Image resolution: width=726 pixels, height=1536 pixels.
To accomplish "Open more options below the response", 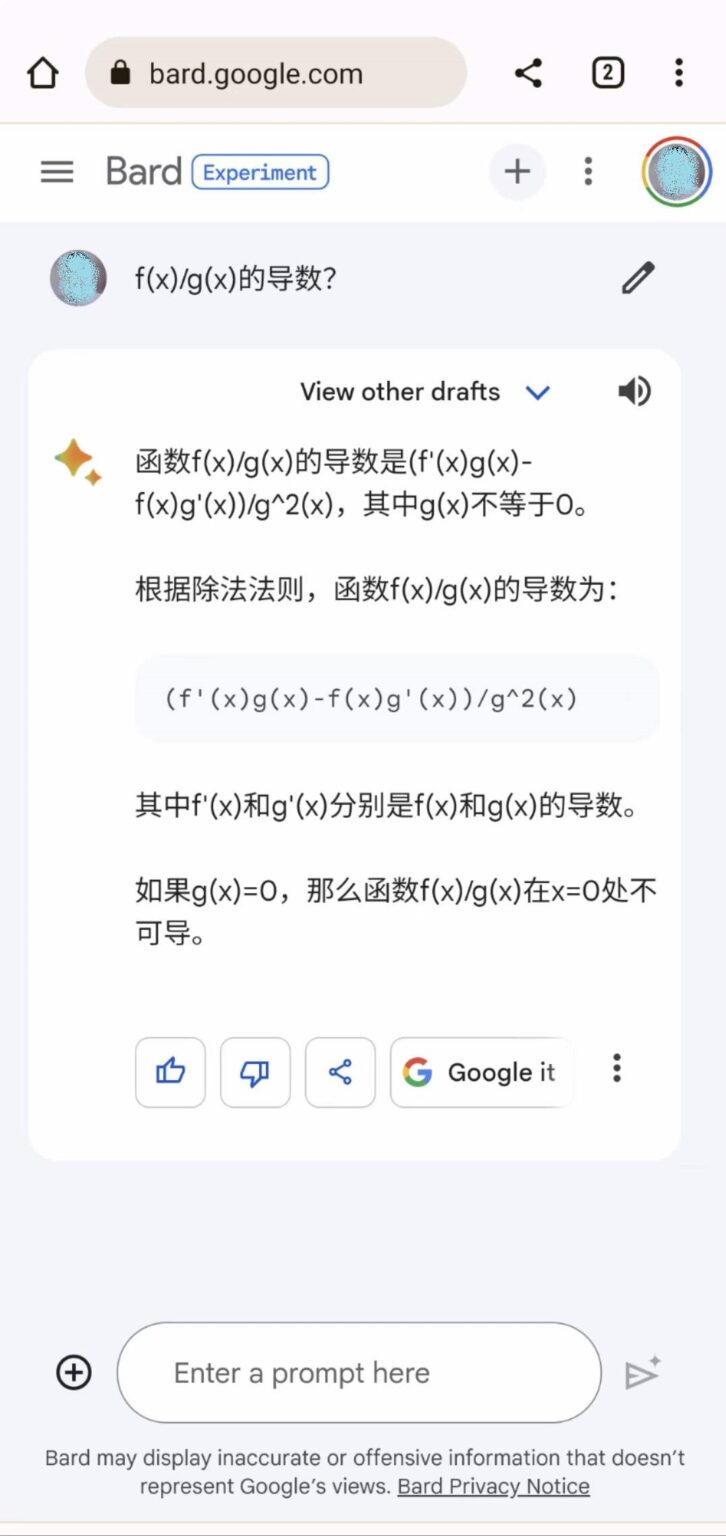I will tap(617, 1068).
